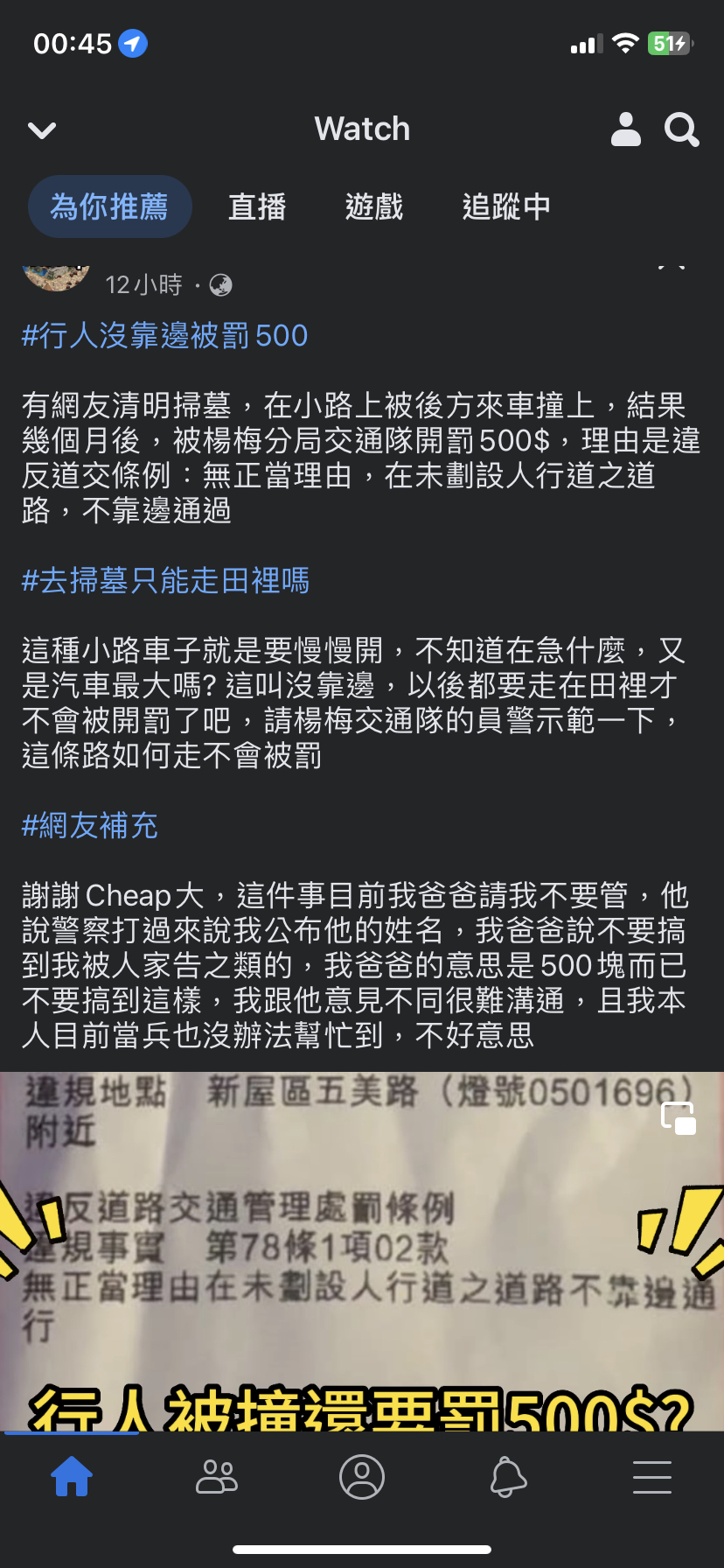
Task: Tap hashtag #行人沒靠邊被罰500
Action: point(164,335)
